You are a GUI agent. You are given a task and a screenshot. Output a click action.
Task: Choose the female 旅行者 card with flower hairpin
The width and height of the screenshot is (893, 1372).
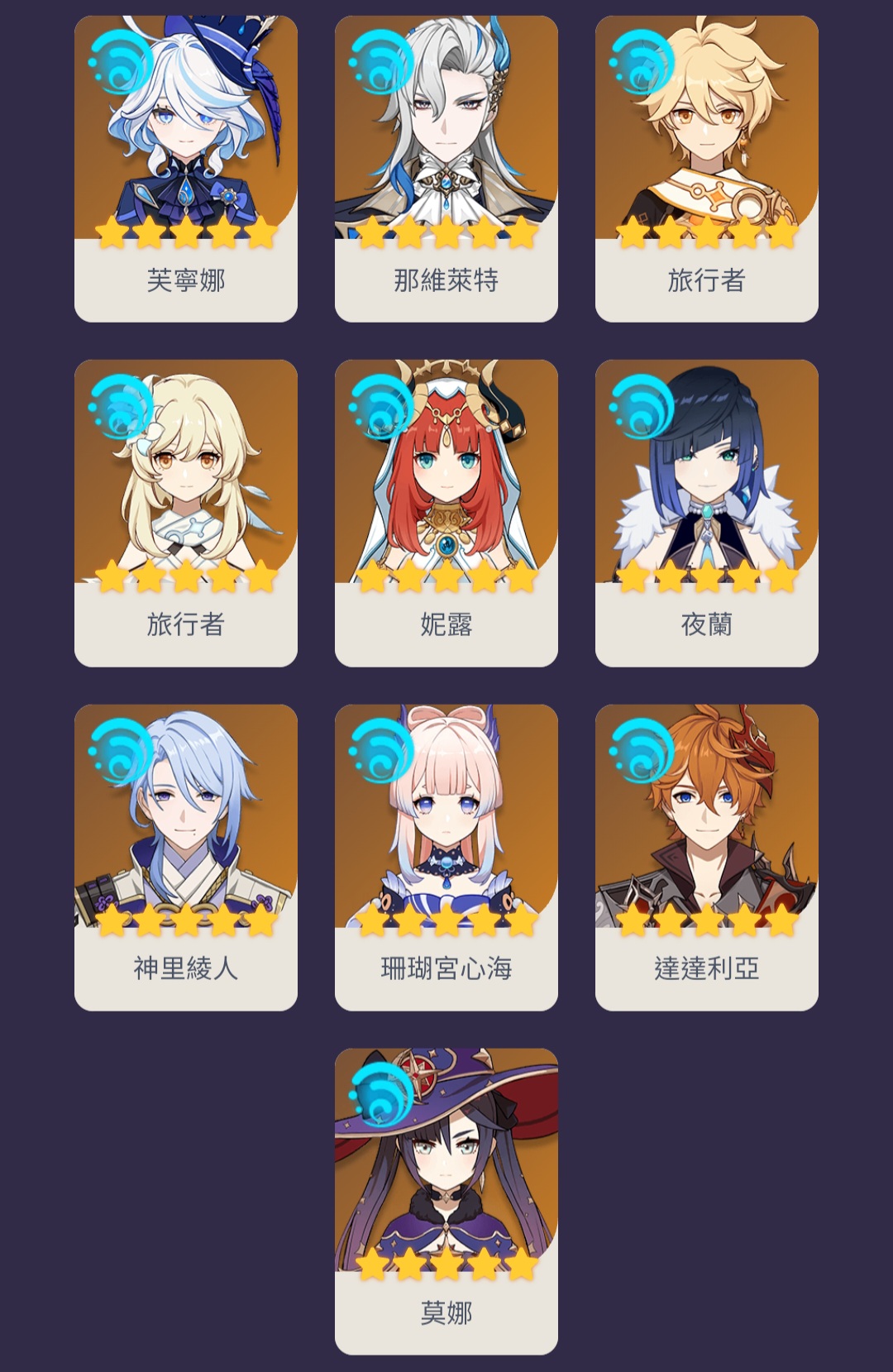(x=185, y=513)
